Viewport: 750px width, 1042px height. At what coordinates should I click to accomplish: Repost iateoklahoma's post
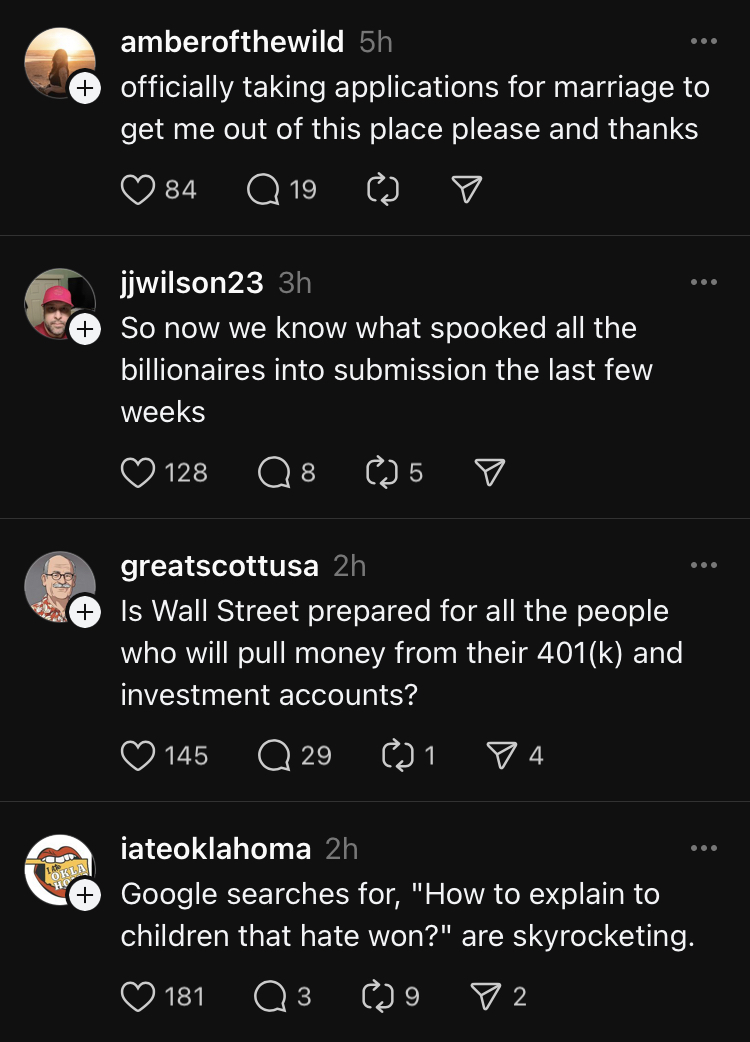(x=377, y=997)
